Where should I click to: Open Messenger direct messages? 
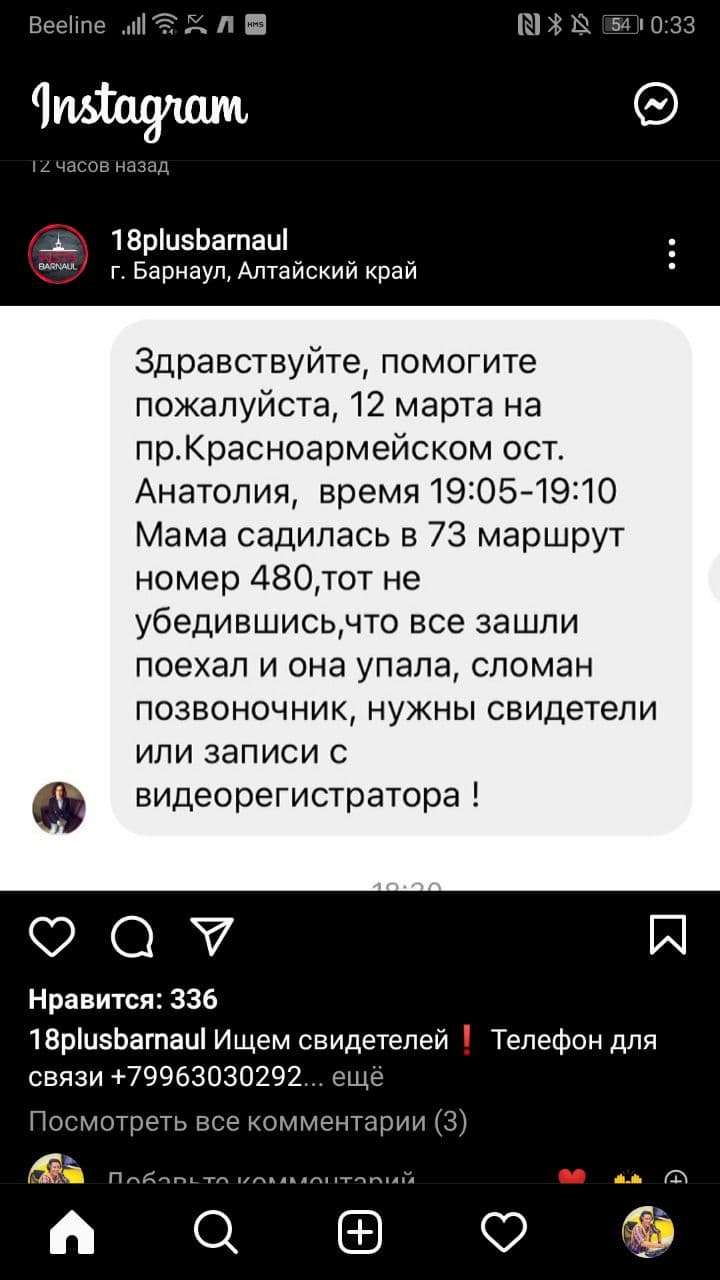pos(656,104)
